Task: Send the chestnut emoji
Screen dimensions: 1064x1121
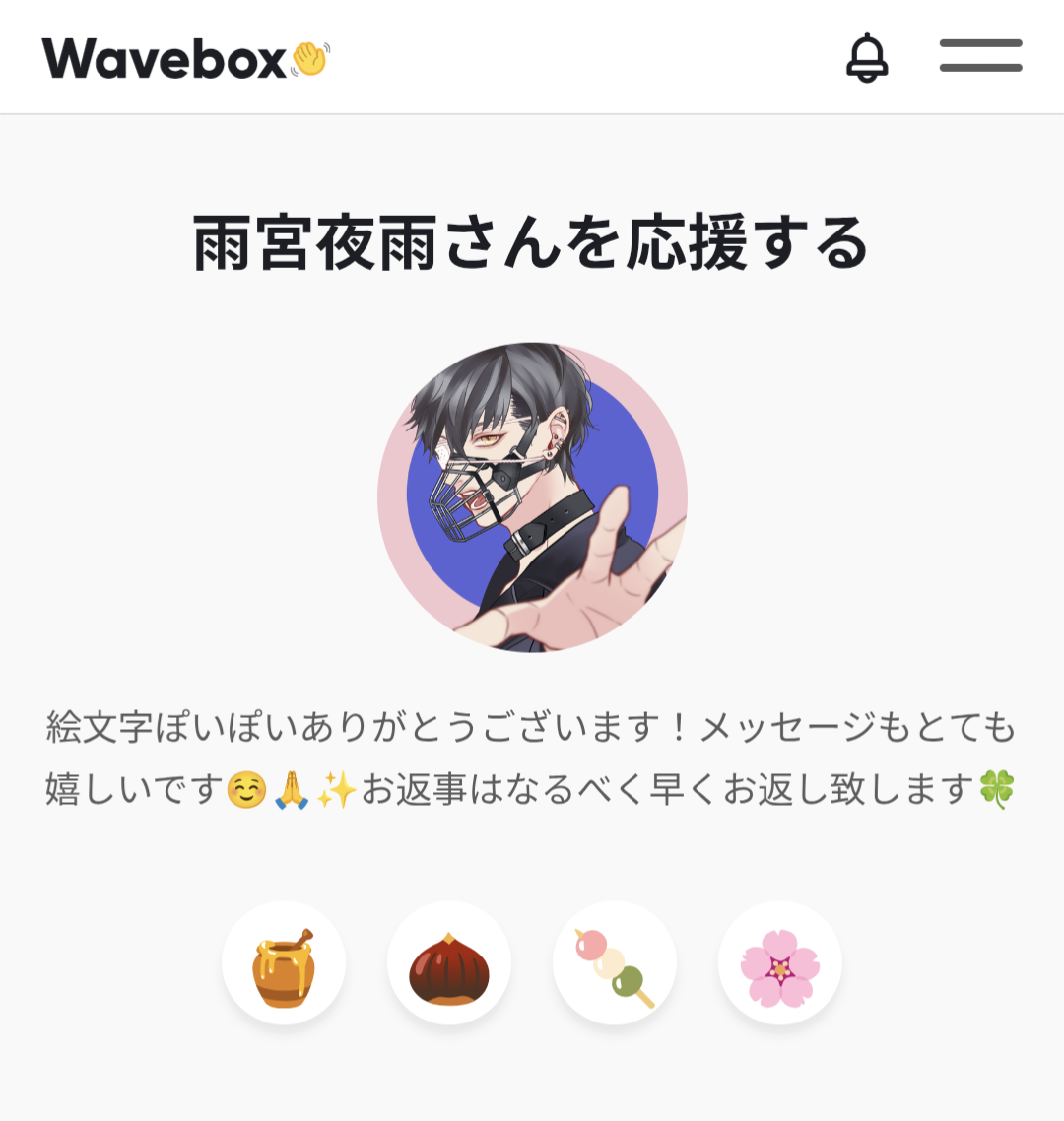Action: pos(449,963)
